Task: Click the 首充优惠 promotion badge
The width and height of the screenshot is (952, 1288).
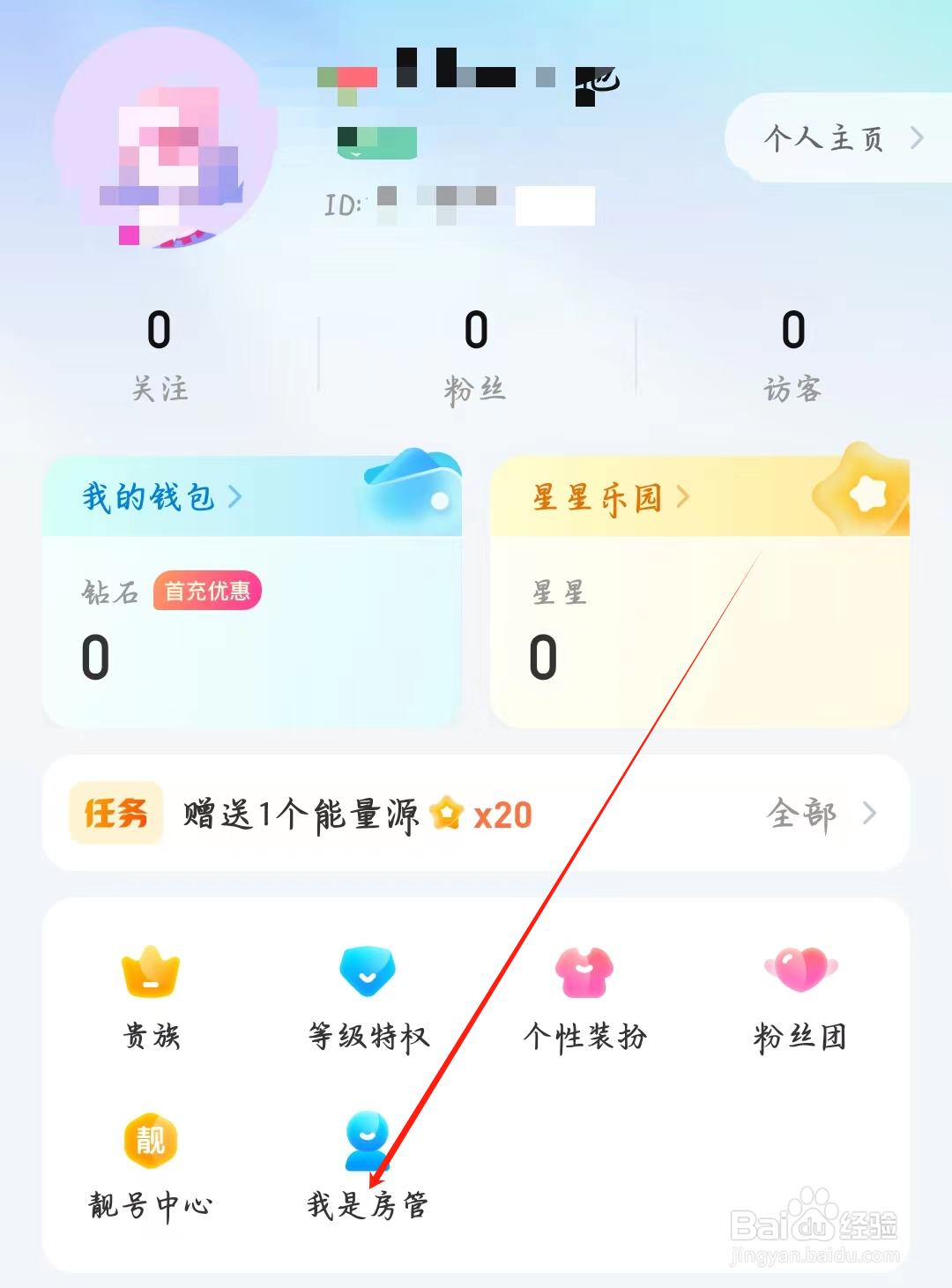Action: click(206, 592)
